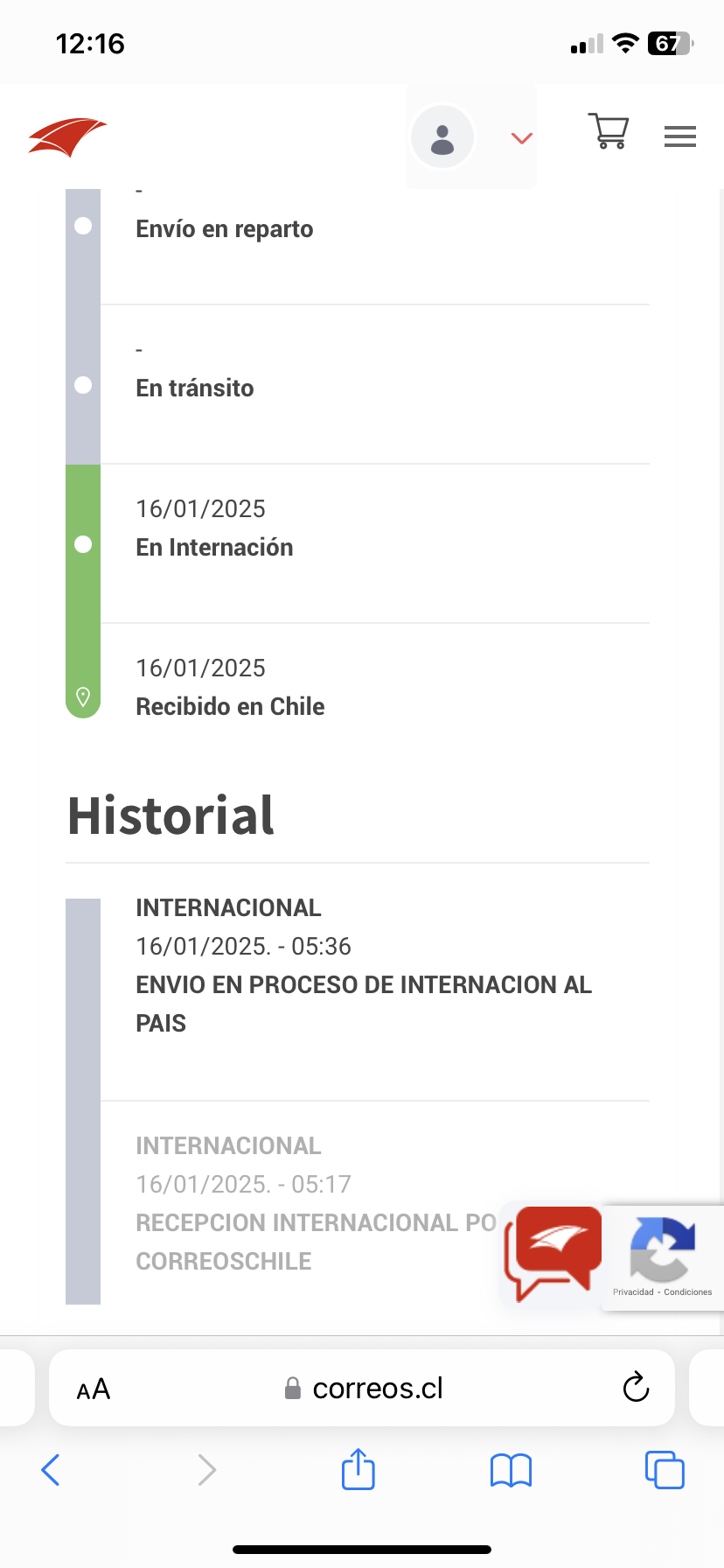
Task: Go back to the previous page
Action: 51,1470
